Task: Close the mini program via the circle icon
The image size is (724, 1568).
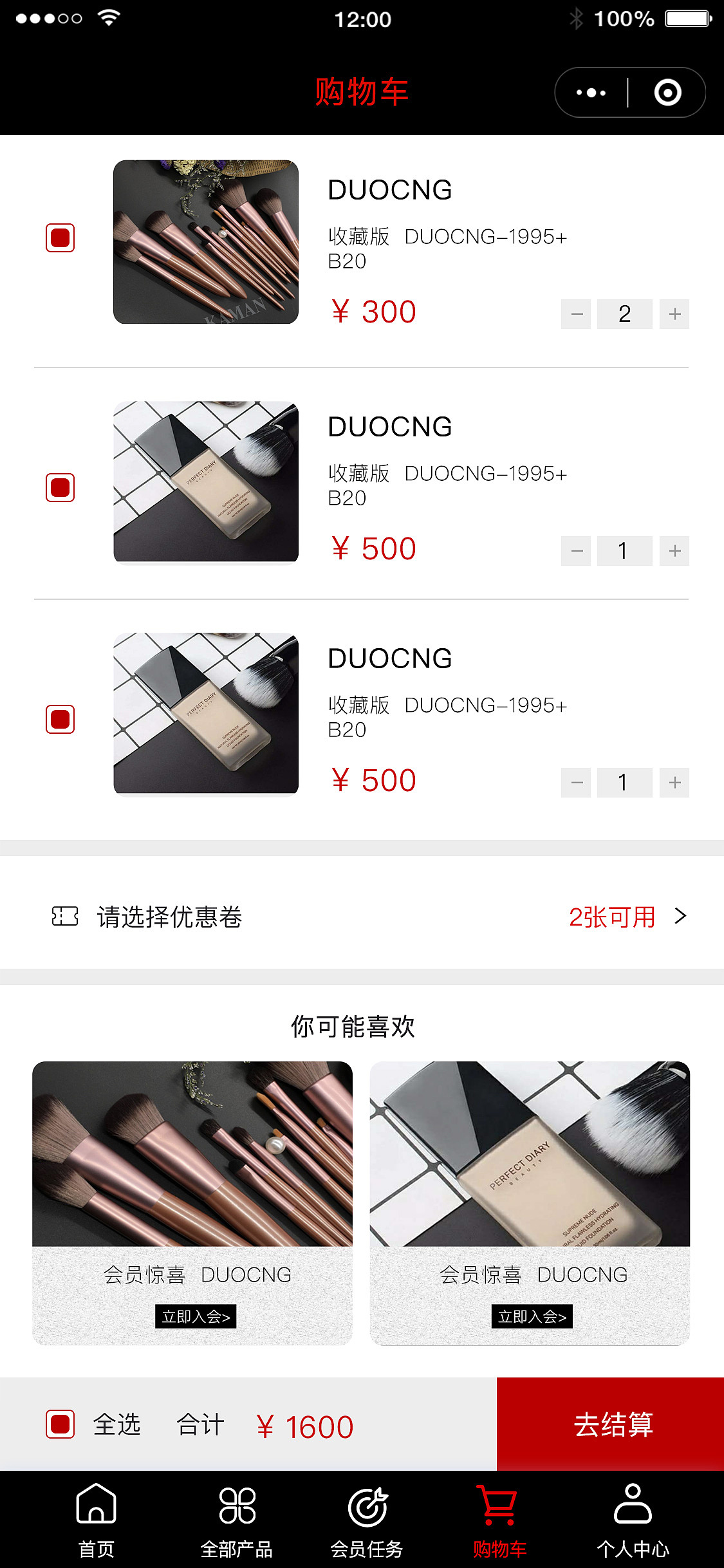Action: 667,93
